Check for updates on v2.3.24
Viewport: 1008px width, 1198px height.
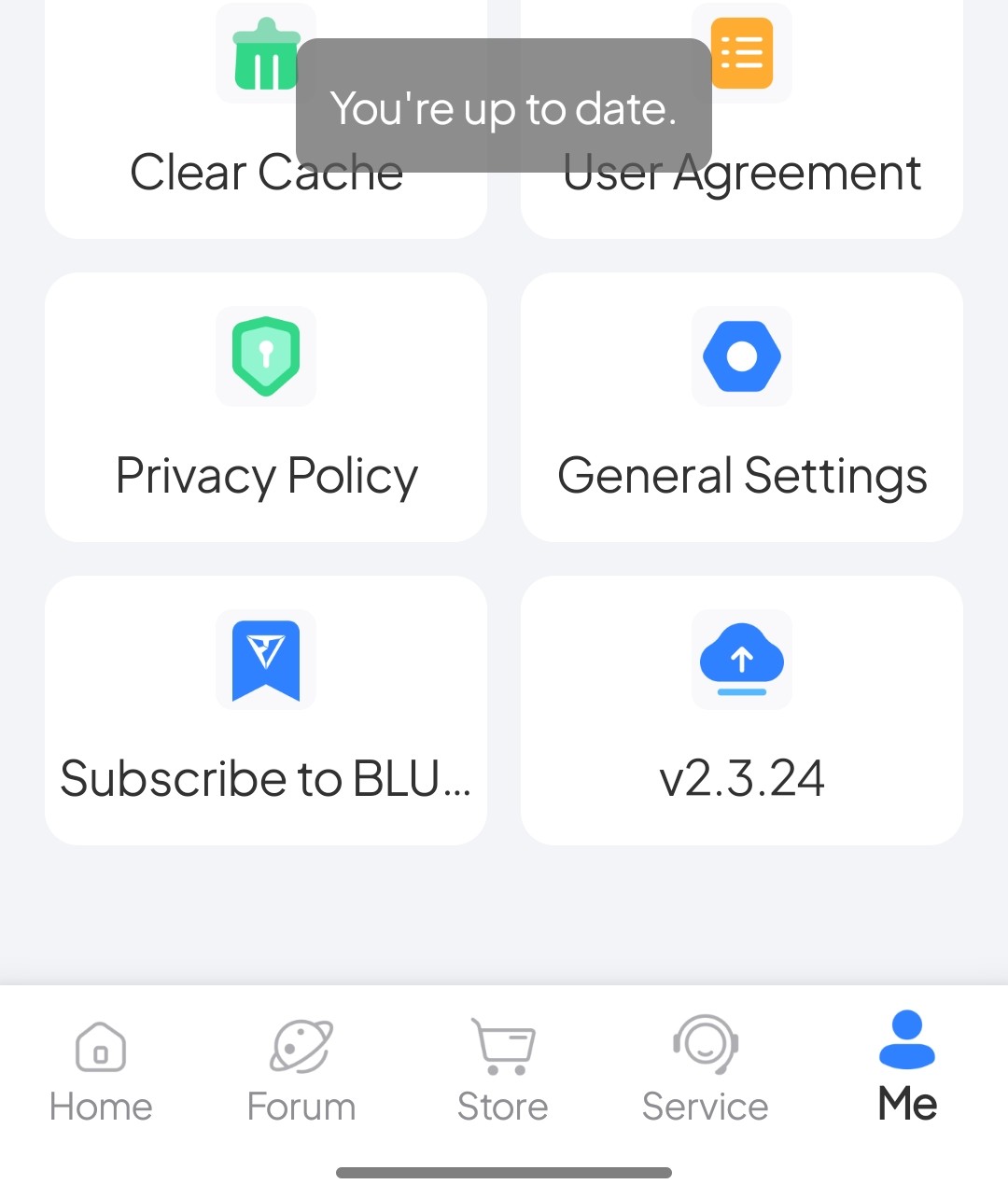[x=742, y=710]
